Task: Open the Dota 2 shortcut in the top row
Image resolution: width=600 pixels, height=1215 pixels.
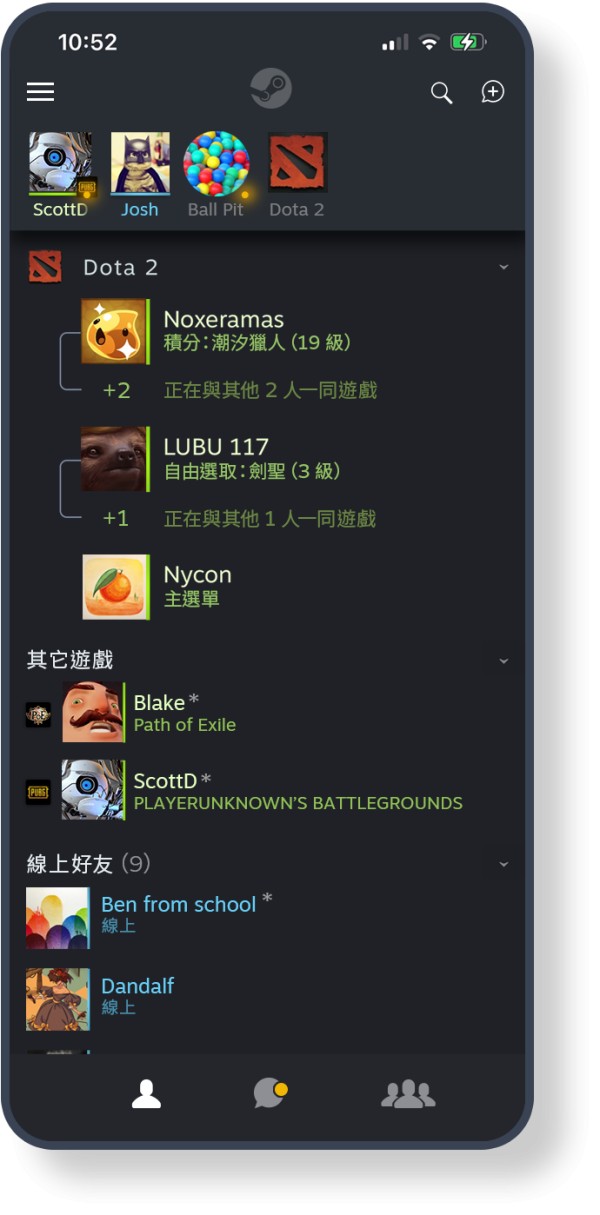Action: point(297,174)
